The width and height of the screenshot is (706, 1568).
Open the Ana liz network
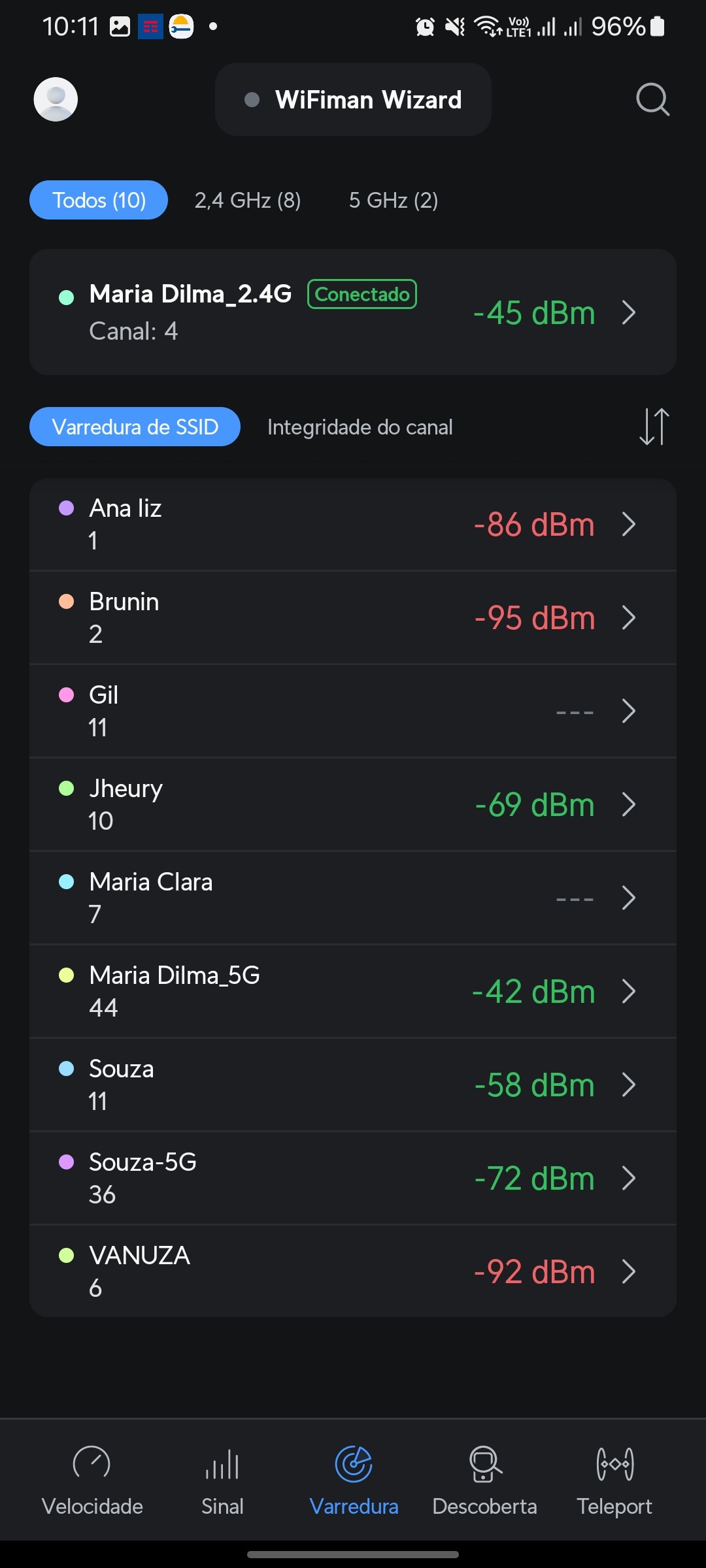(x=353, y=524)
